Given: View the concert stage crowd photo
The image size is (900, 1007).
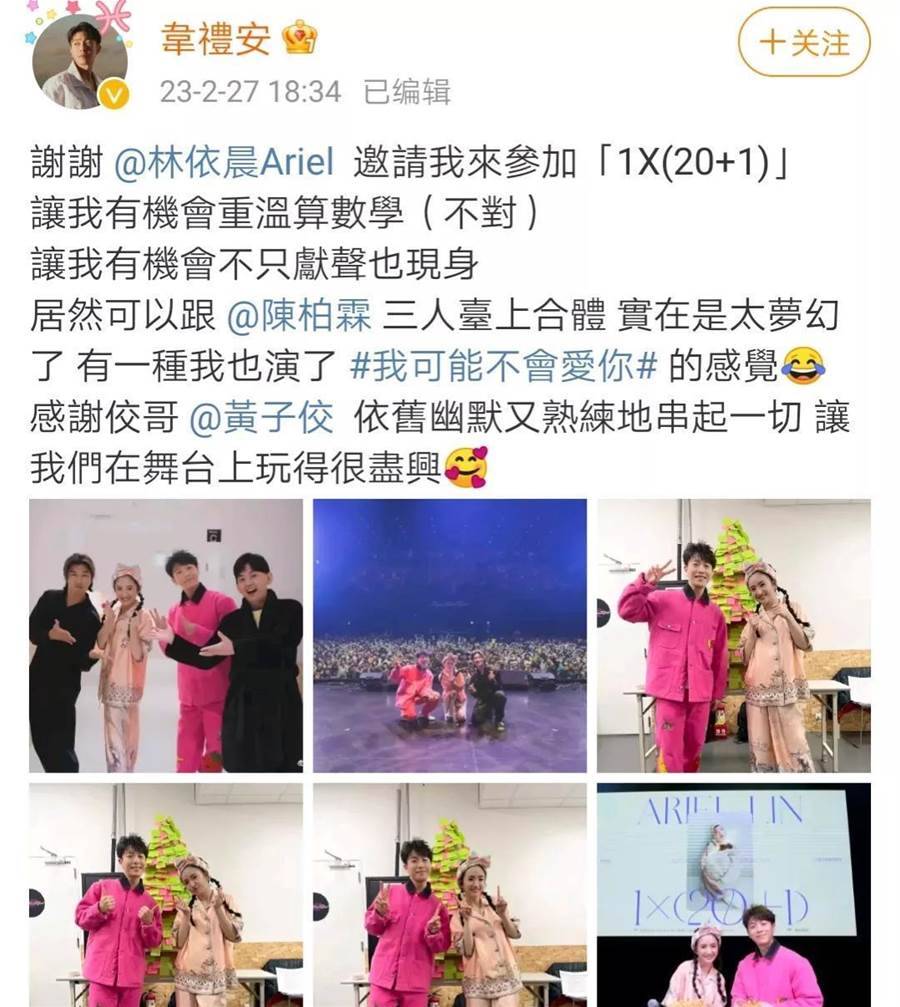Looking at the screenshot, I should click(450, 636).
